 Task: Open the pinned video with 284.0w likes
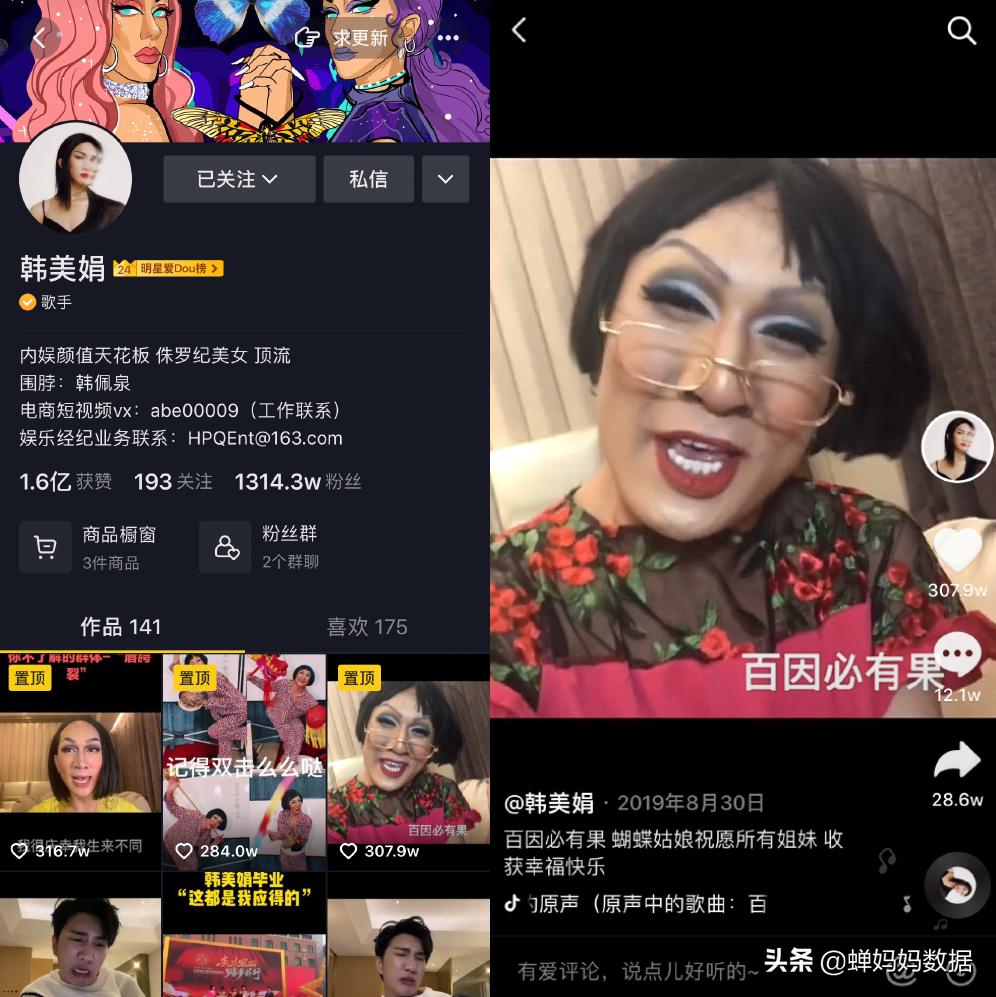point(244,762)
